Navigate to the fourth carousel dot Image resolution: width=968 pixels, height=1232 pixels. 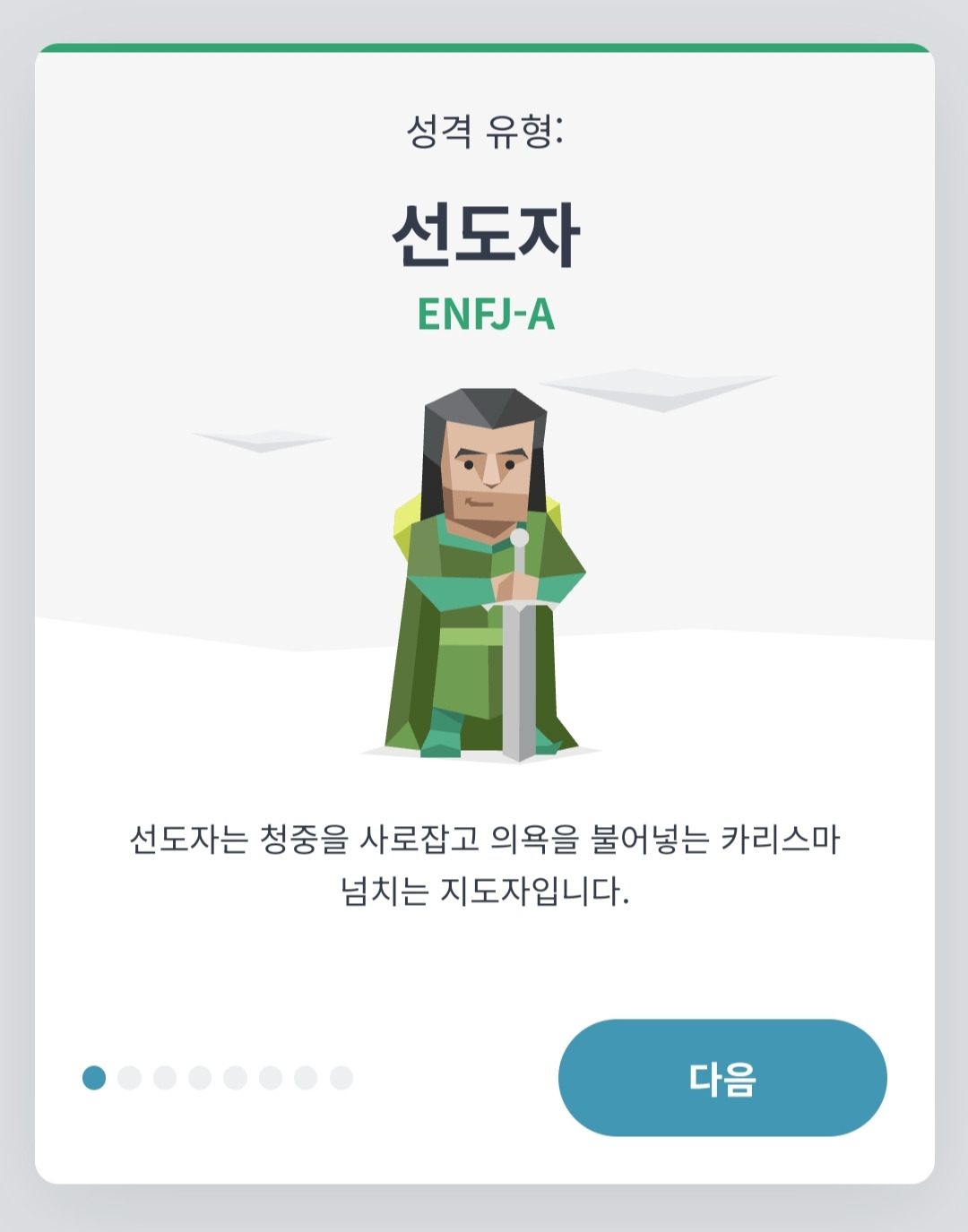click(x=200, y=1076)
